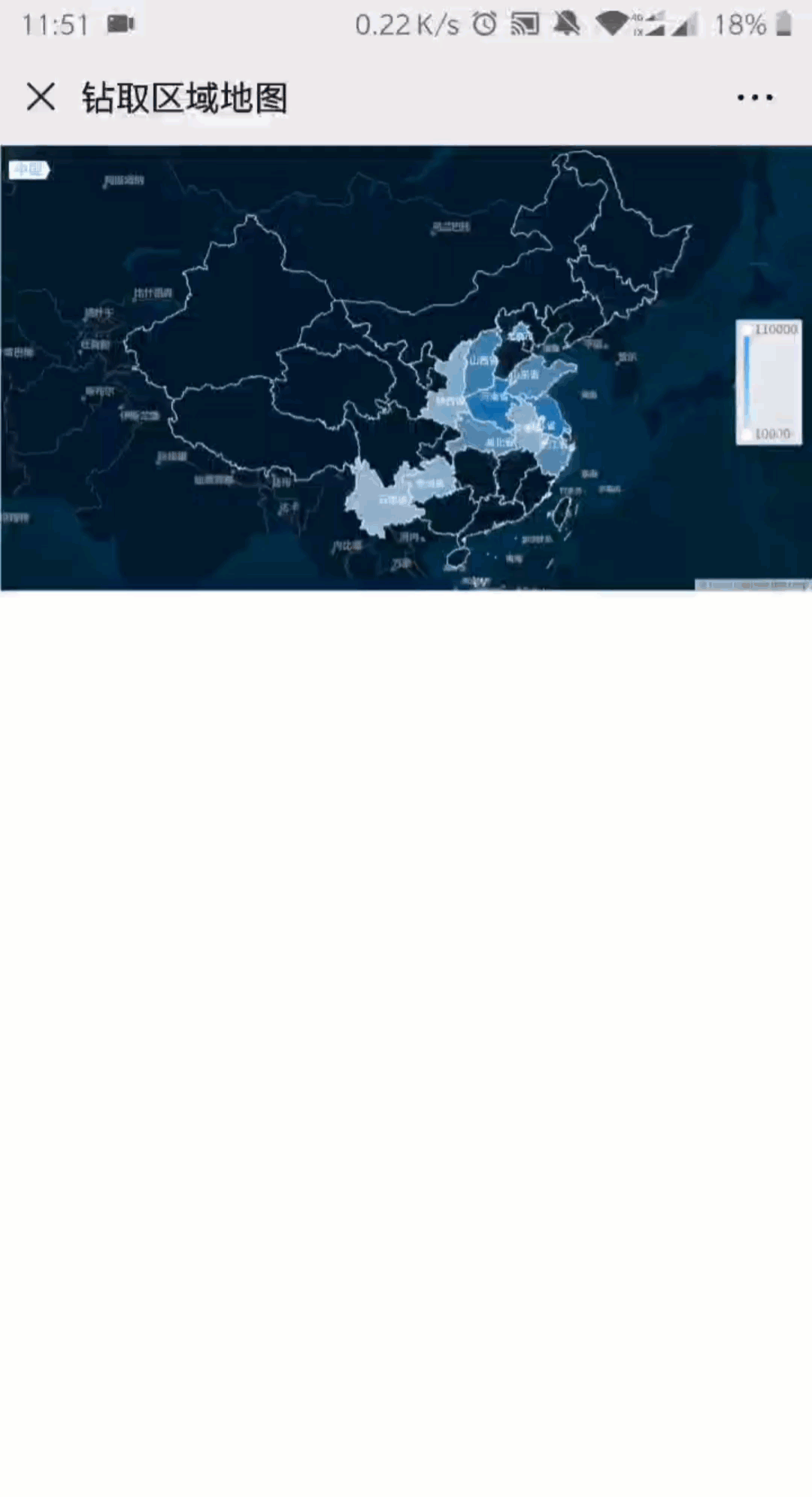
Task: Close the 钻取区域地图 page
Action: click(x=41, y=97)
